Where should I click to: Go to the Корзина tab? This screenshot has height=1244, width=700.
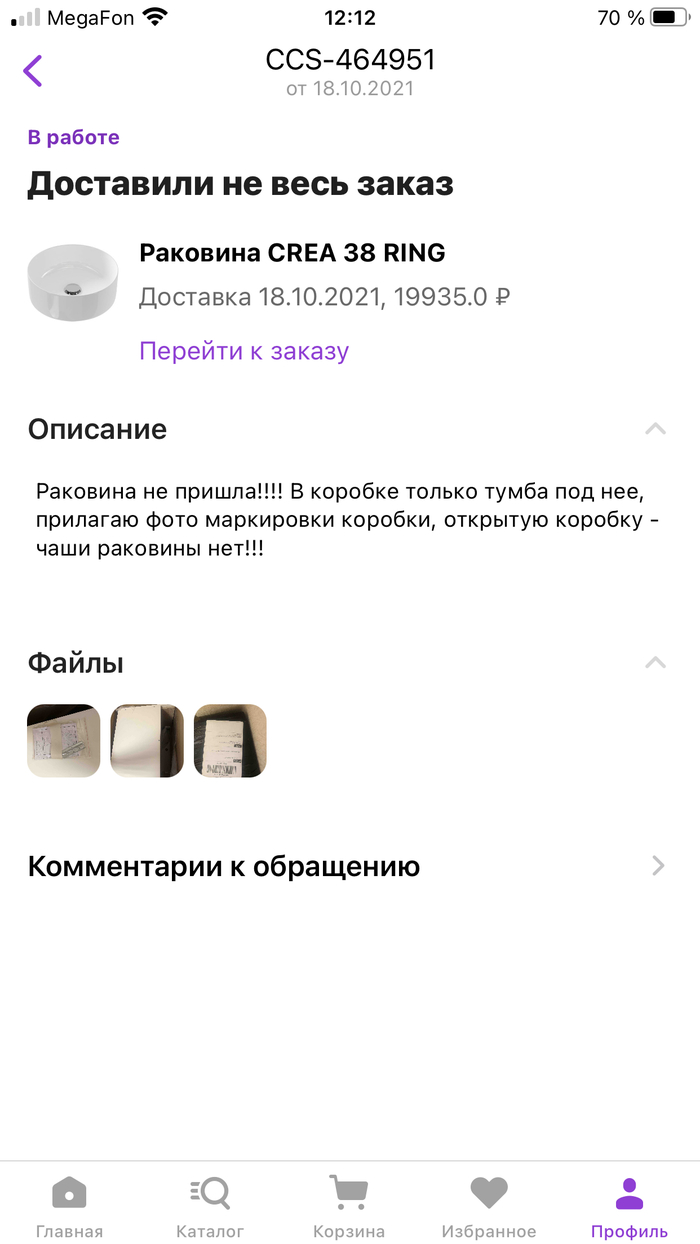pyautogui.click(x=349, y=1206)
